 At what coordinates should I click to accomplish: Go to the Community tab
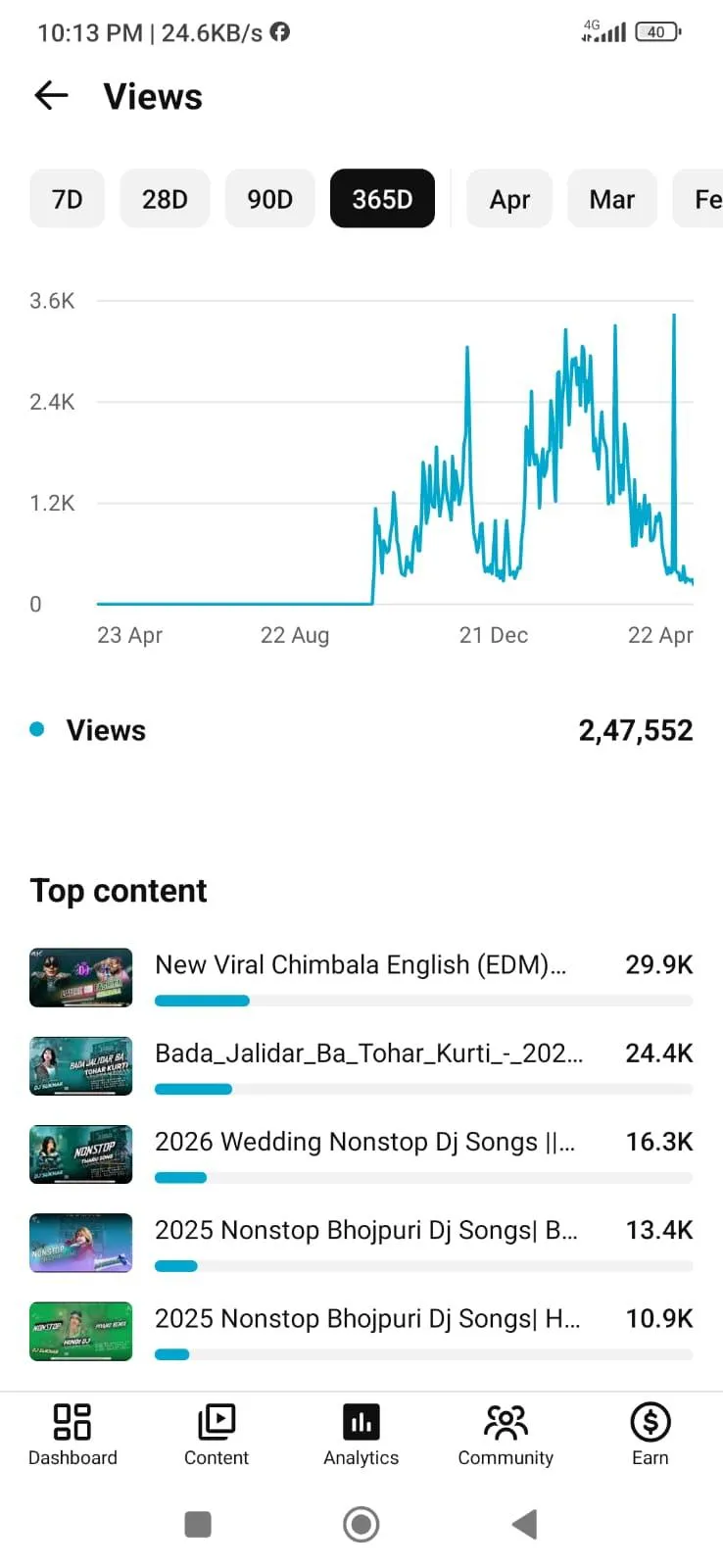point(506,1434)
